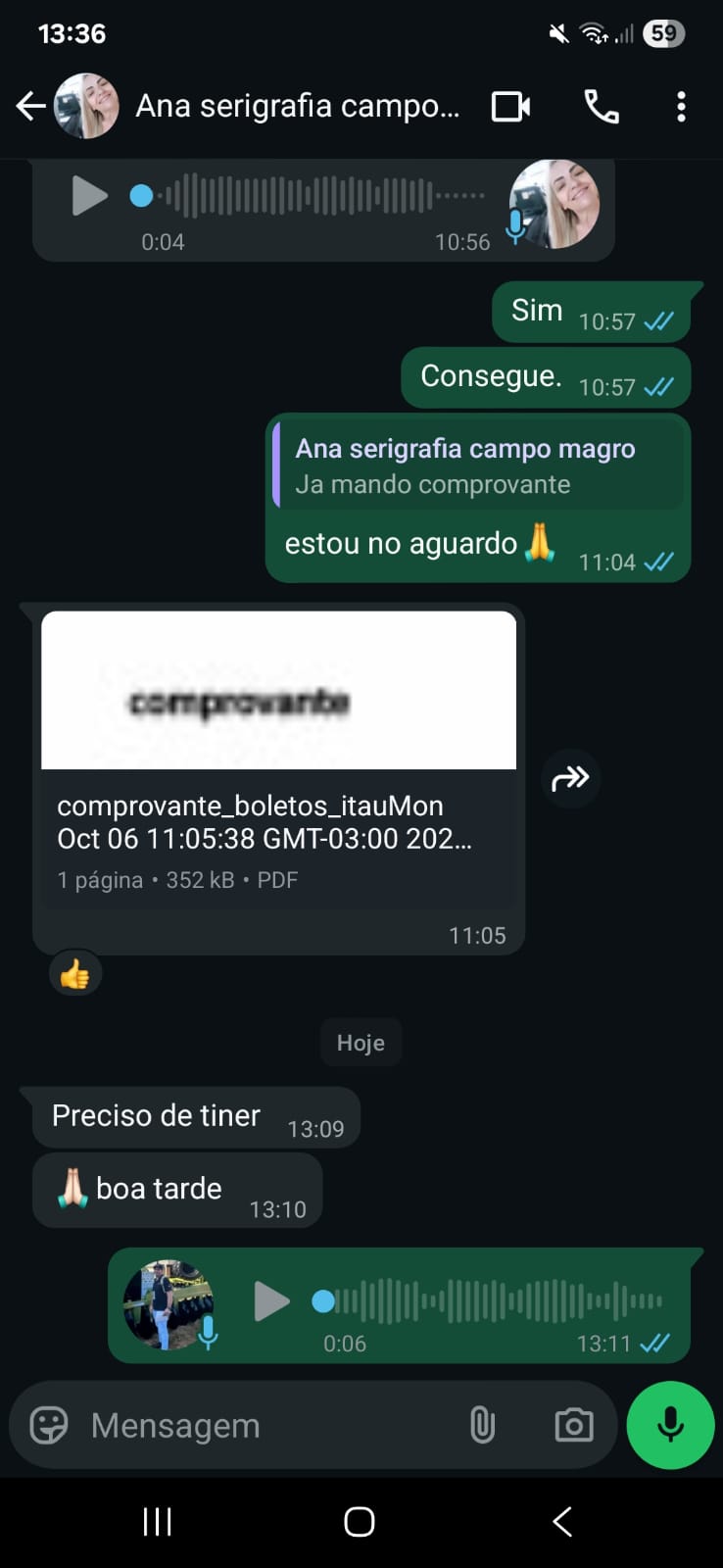The width and height of the screenshot is (723, 1568).
Task: Go to the phone's home screen
Action: pyautogui.click(x=360, y=1522)
